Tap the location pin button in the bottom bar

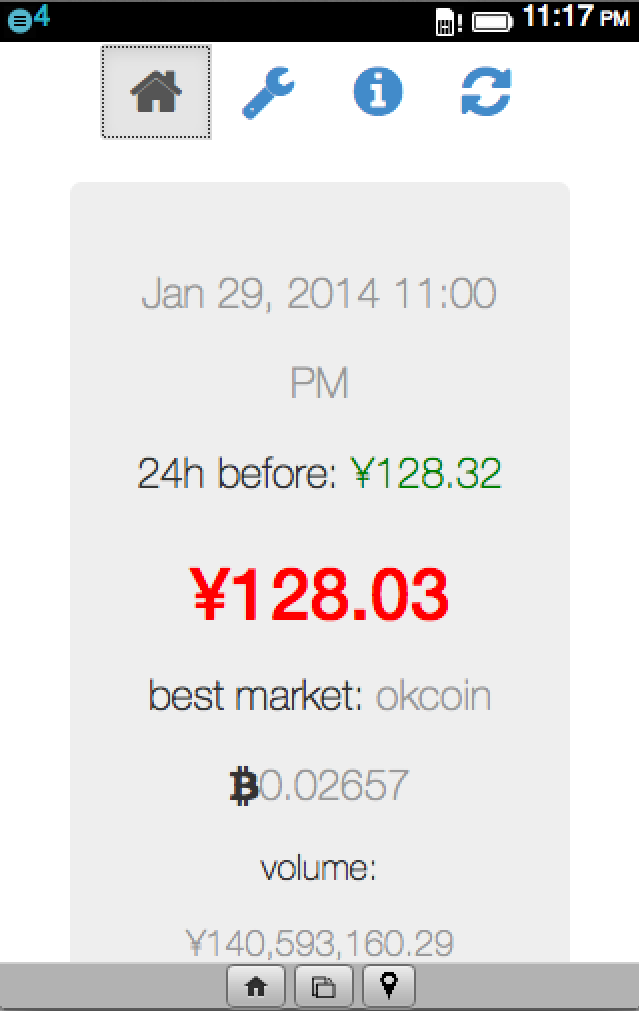coord(389,987)
